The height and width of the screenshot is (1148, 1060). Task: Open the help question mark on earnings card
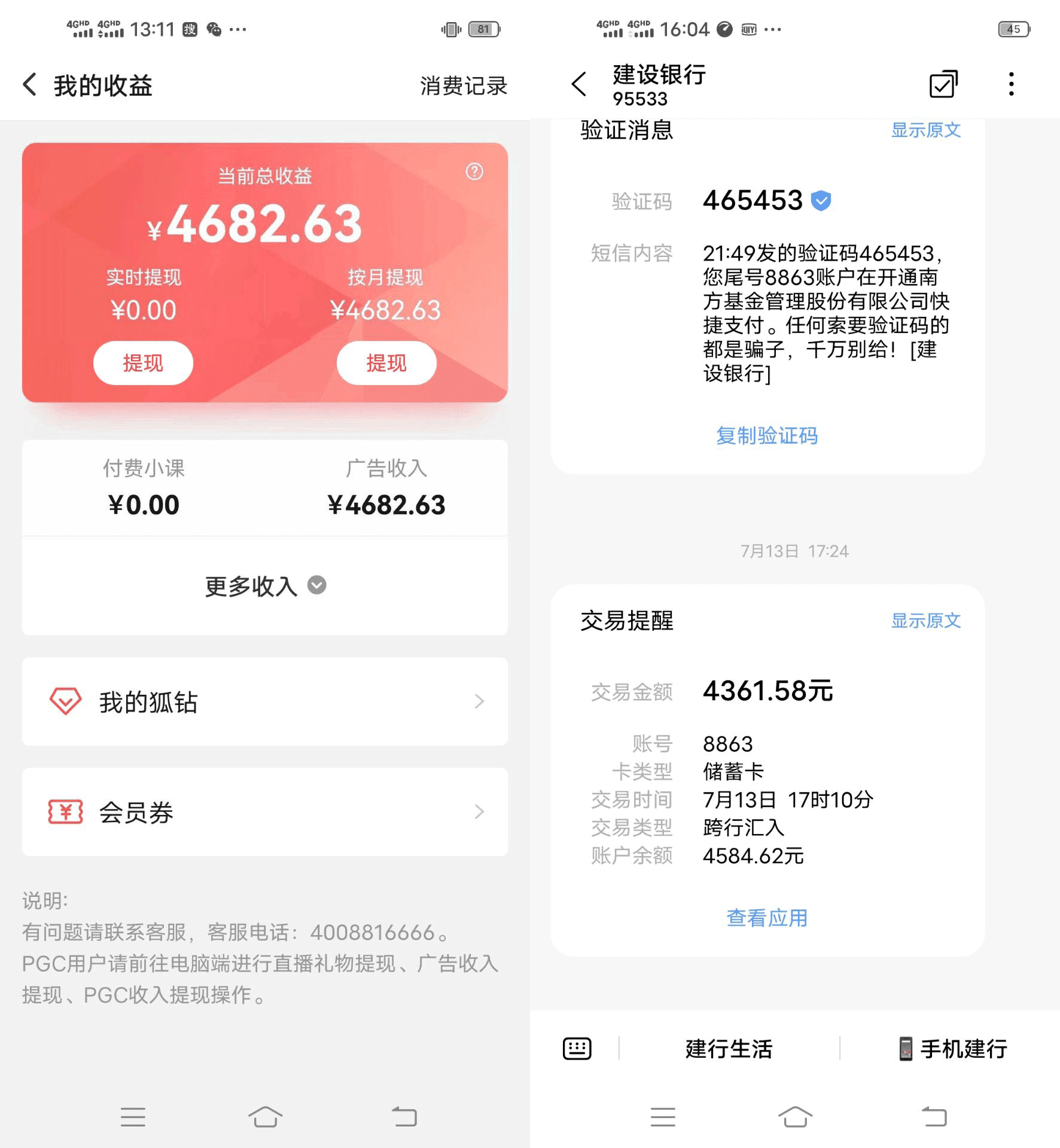(x=474, y=172)
